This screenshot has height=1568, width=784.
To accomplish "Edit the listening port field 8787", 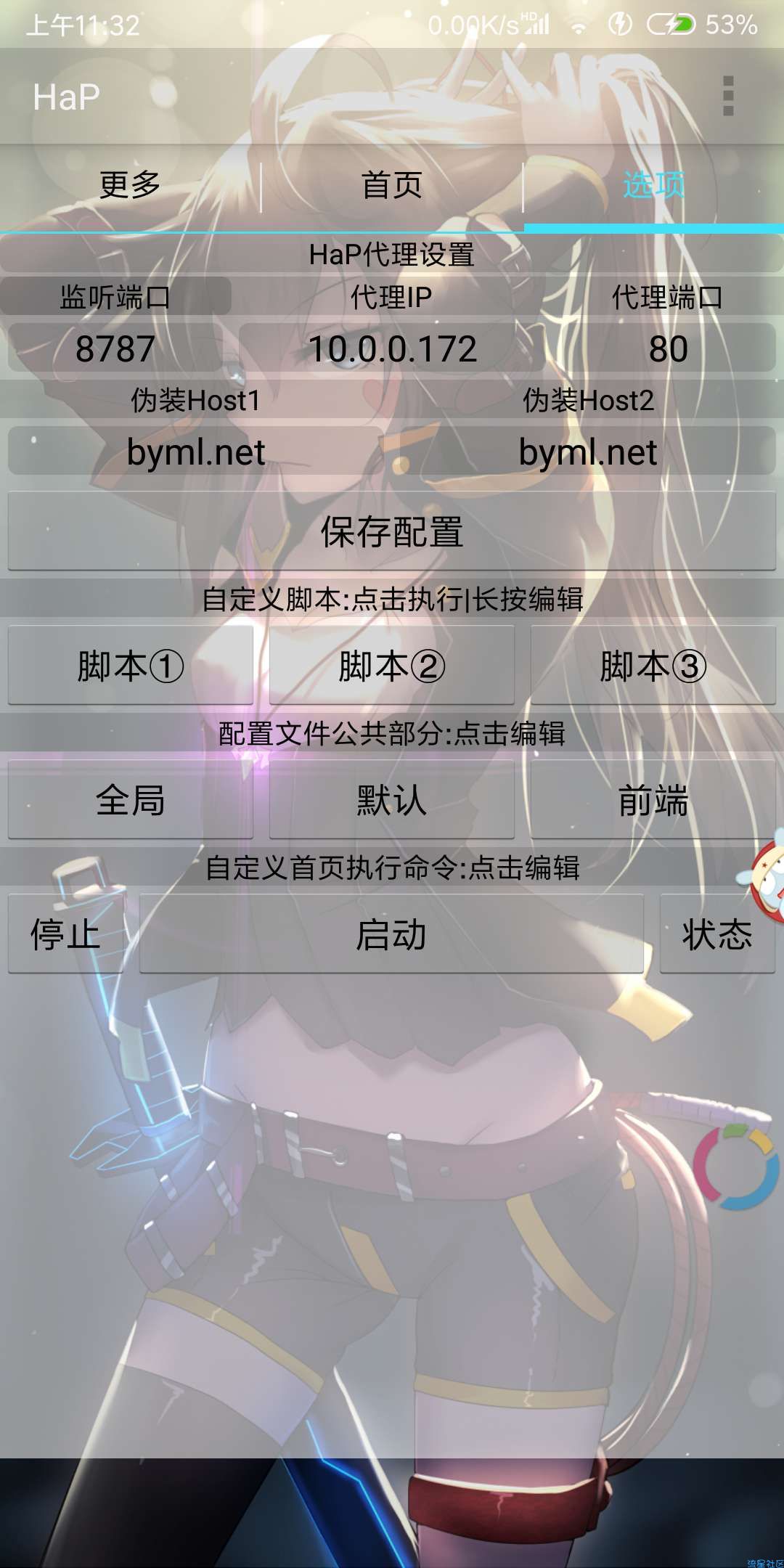I will [115, 349].
